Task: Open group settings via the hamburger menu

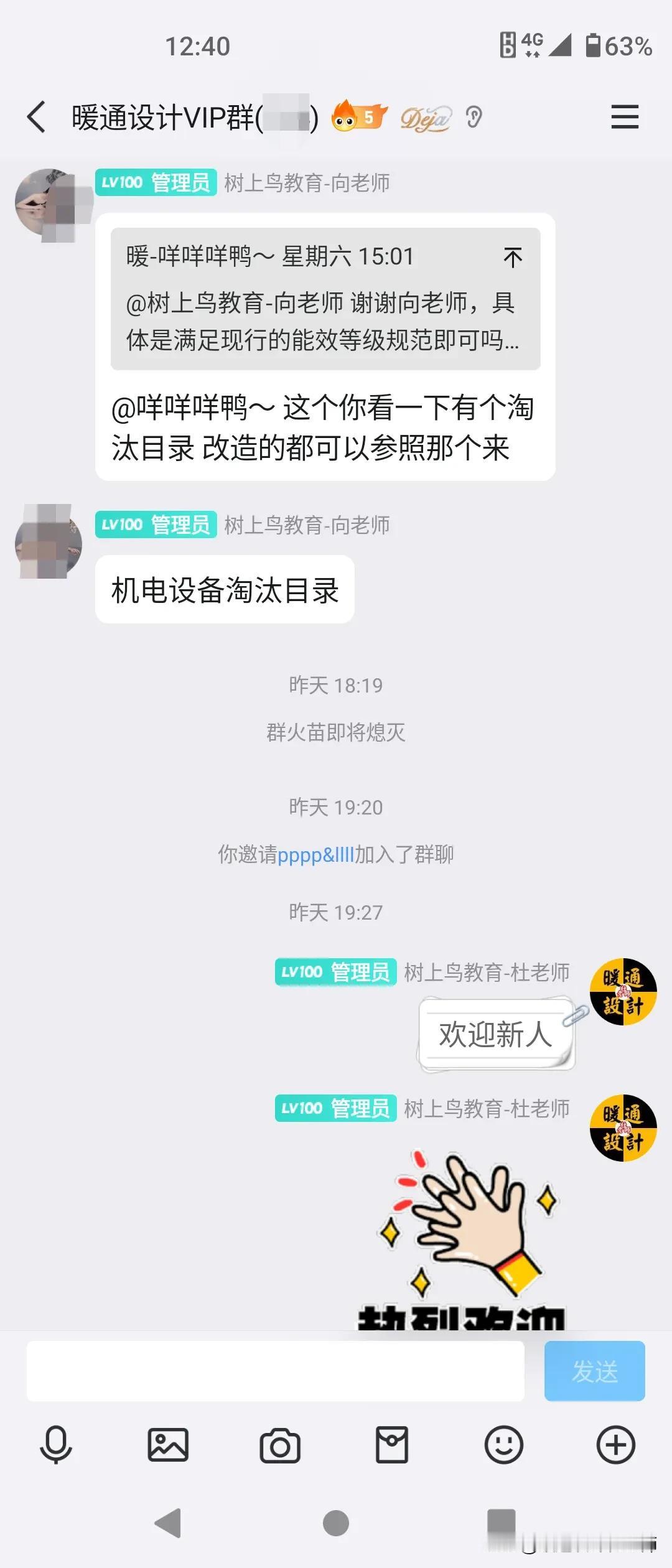Action: (625, 117)
